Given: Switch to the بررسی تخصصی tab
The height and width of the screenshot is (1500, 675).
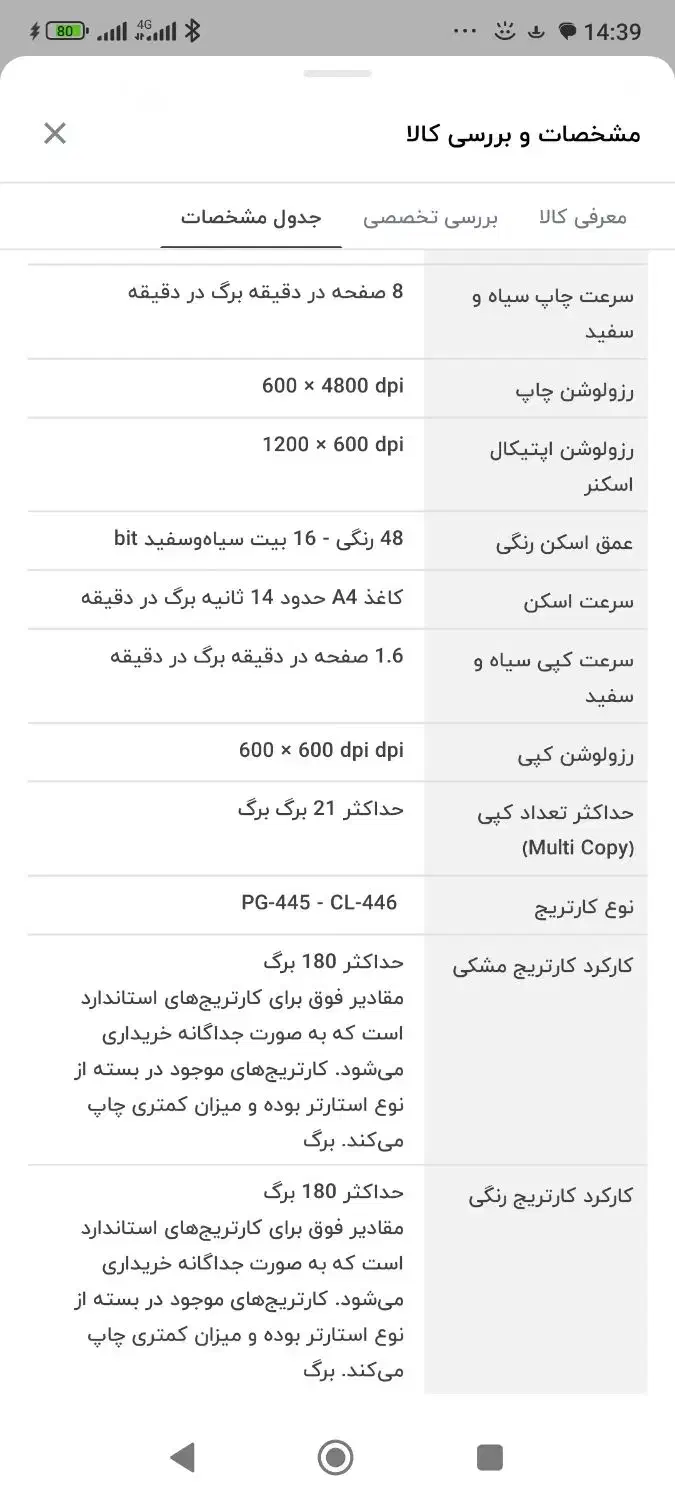Looking at the screenshot, I should pos(430,217).
